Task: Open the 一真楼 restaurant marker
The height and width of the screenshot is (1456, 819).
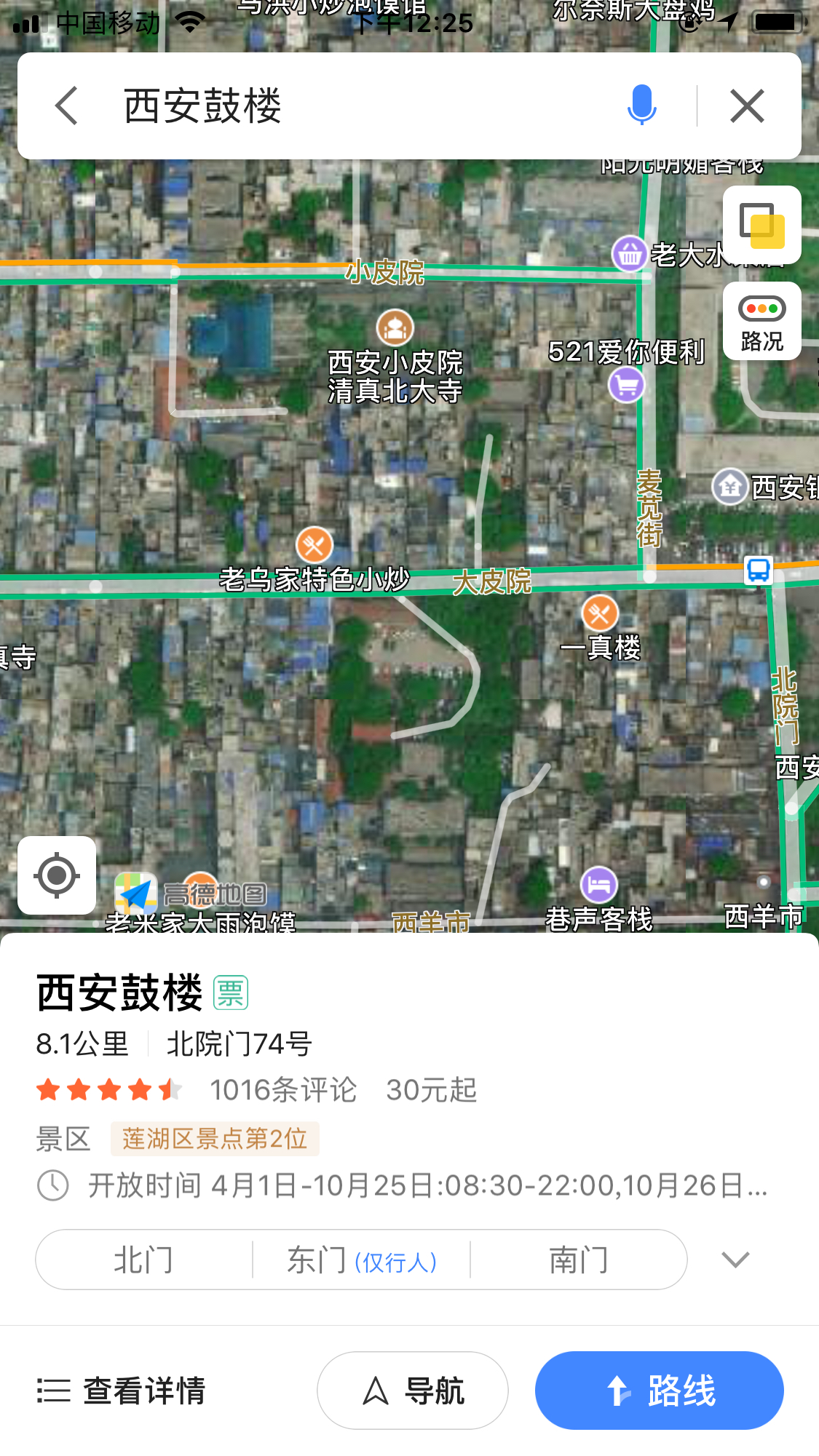Action: coord(600,613)
